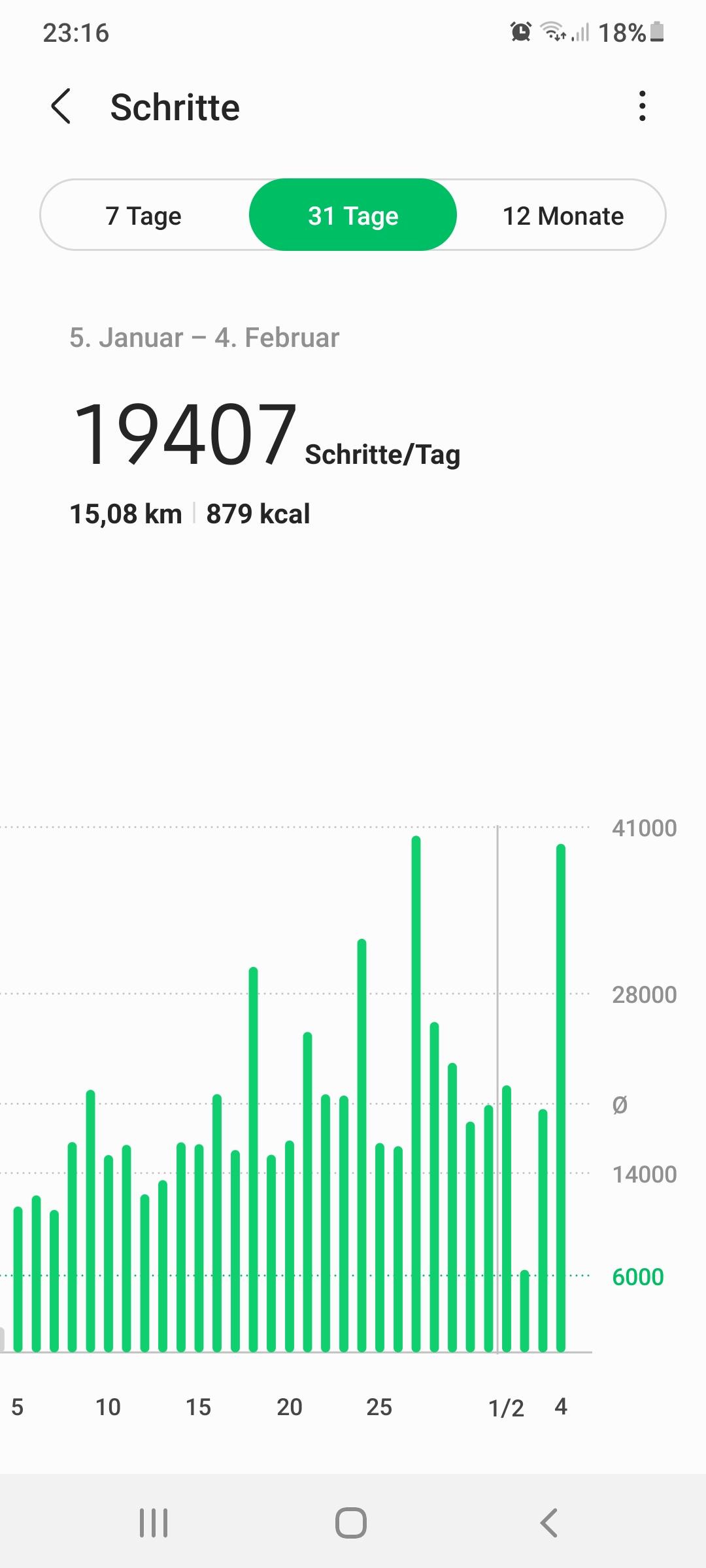Go to the home screen
The width and height of the screenshot is (706, 1568).
[x=351, y=1523]
